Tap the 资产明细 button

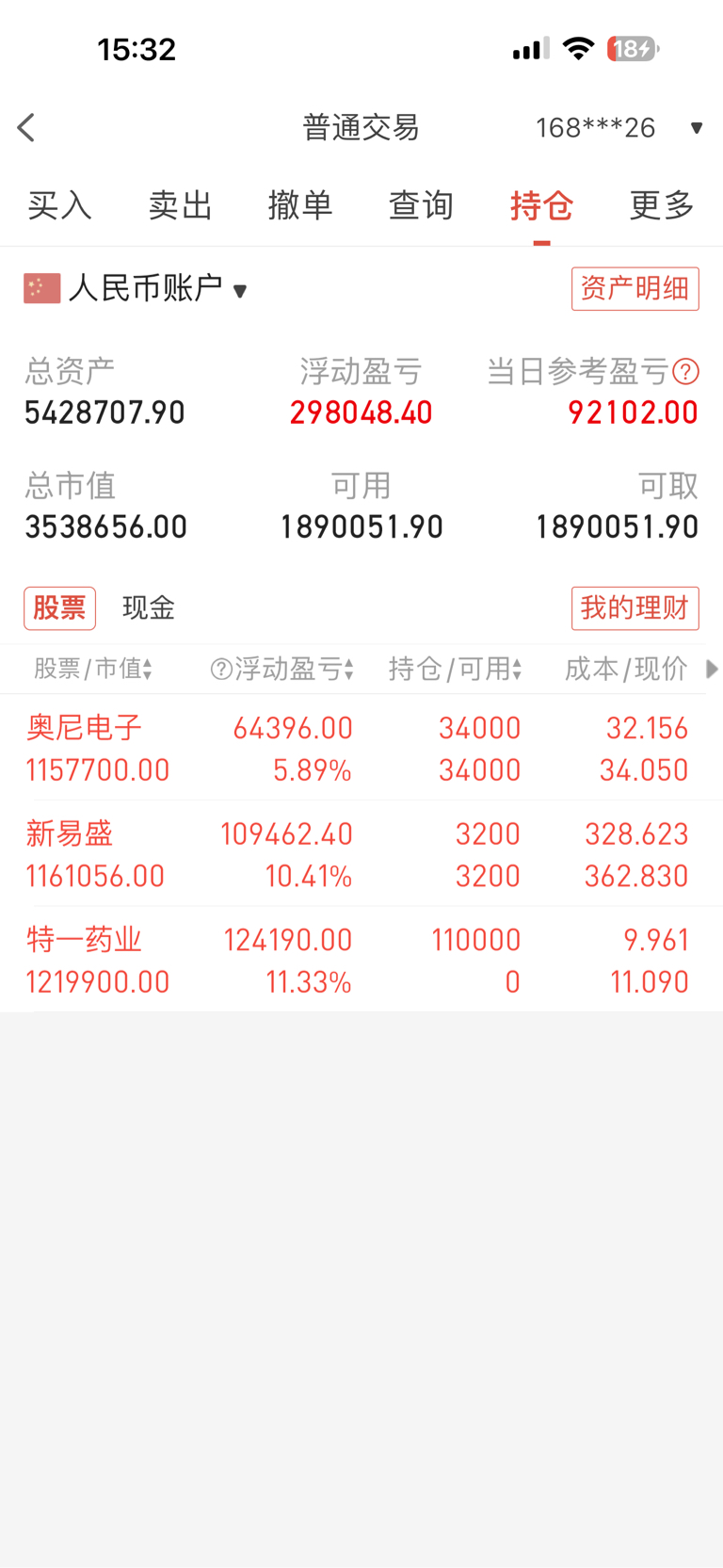(x=635, y=288)
